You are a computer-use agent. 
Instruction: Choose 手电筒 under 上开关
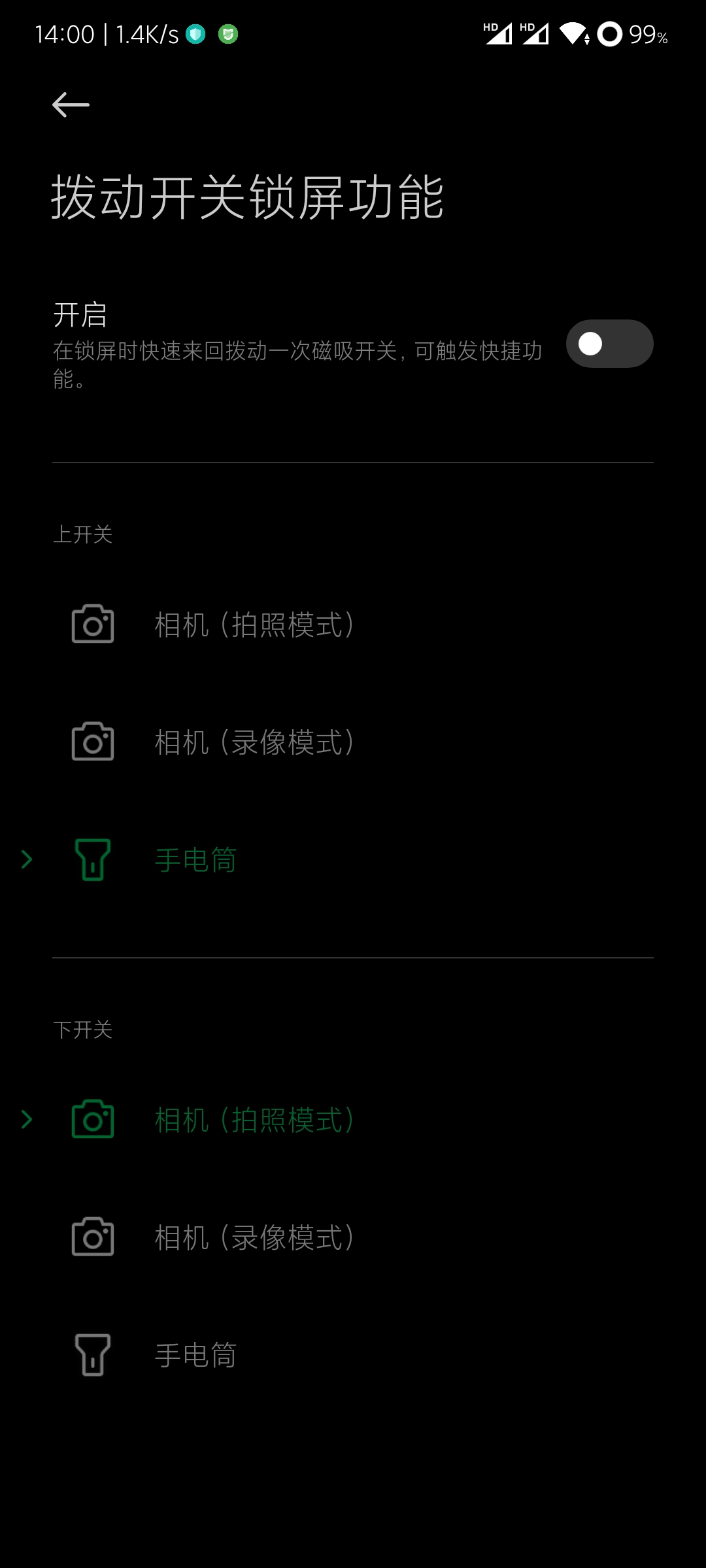coord(195,860)
